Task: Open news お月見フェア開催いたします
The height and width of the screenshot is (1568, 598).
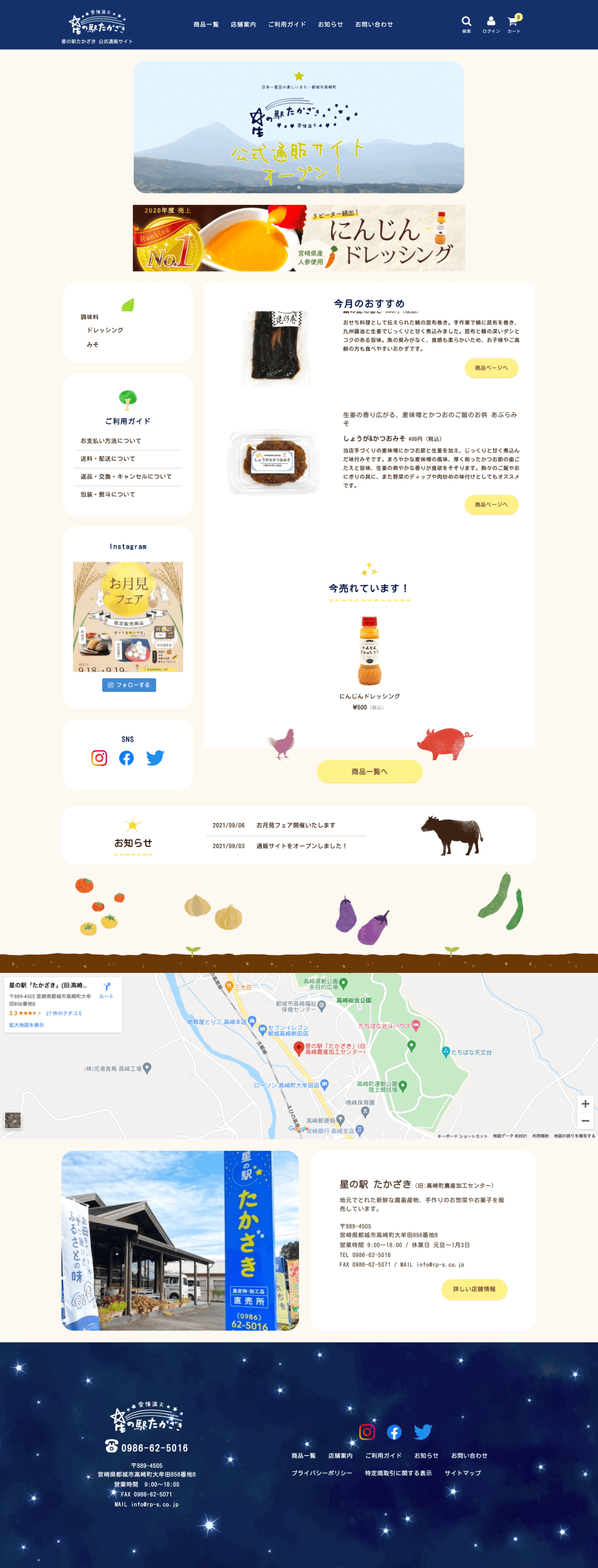Action: pyautogui.click(x=295, y=826)
